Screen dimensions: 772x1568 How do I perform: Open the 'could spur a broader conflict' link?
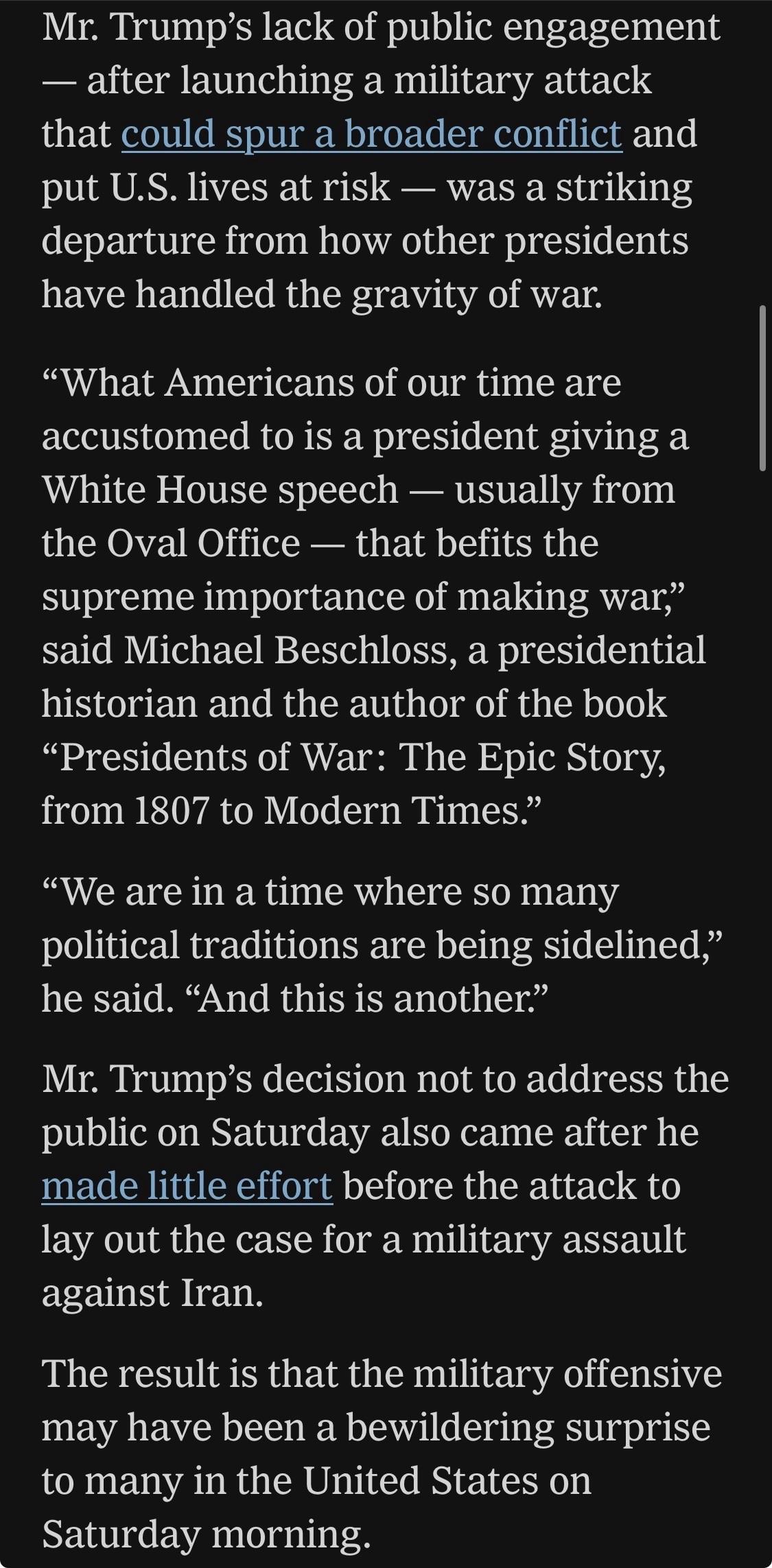[371, 134]
